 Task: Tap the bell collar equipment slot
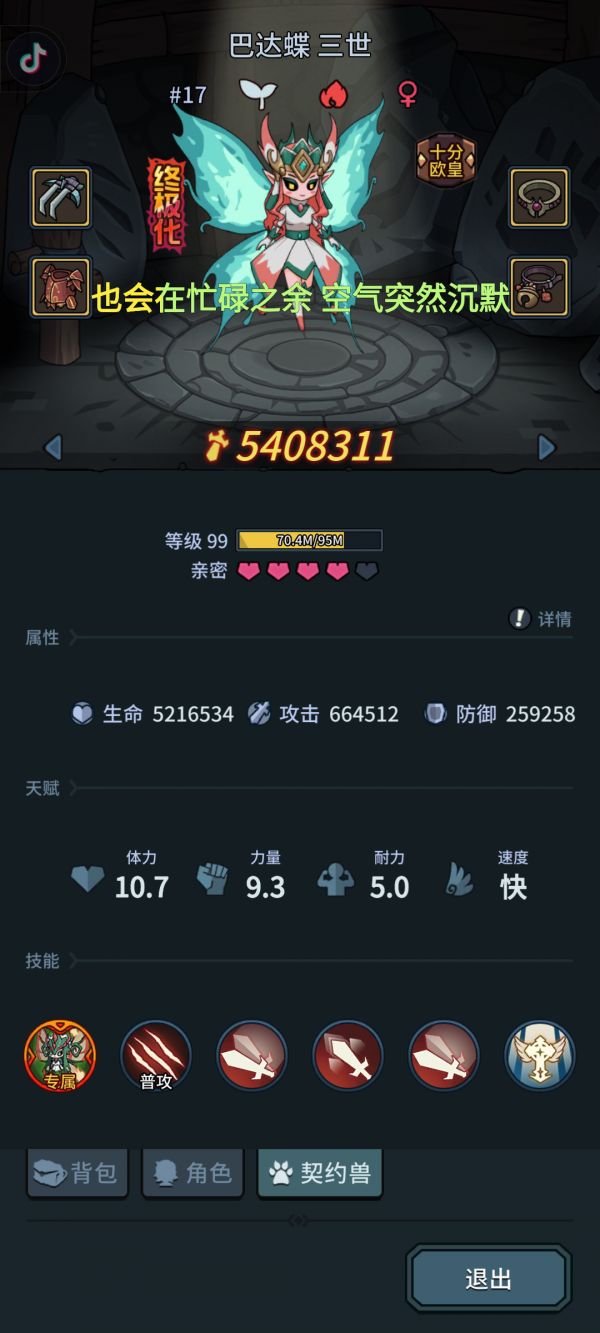pos(540,287)
